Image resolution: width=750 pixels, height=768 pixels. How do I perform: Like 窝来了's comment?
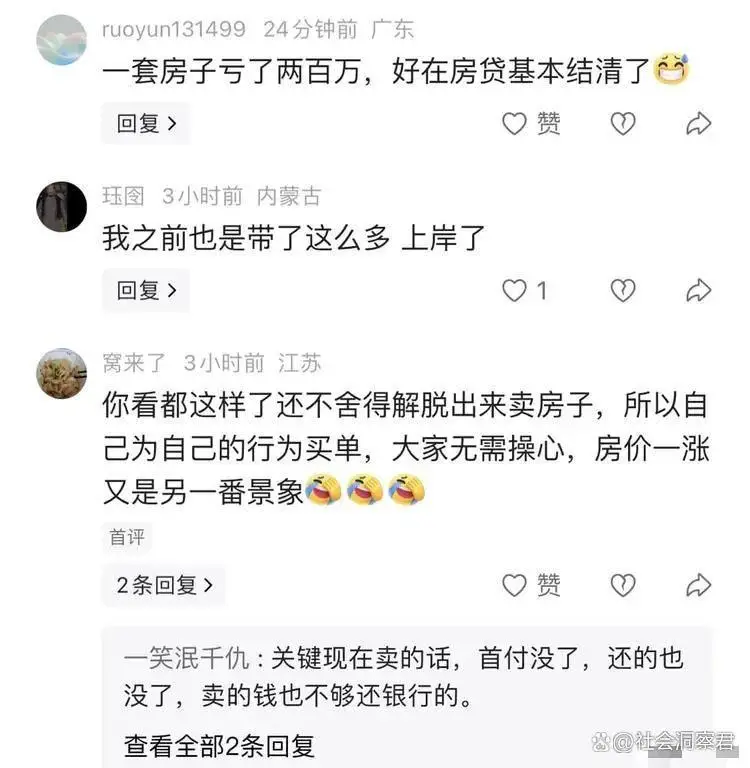tap(530, 586)
